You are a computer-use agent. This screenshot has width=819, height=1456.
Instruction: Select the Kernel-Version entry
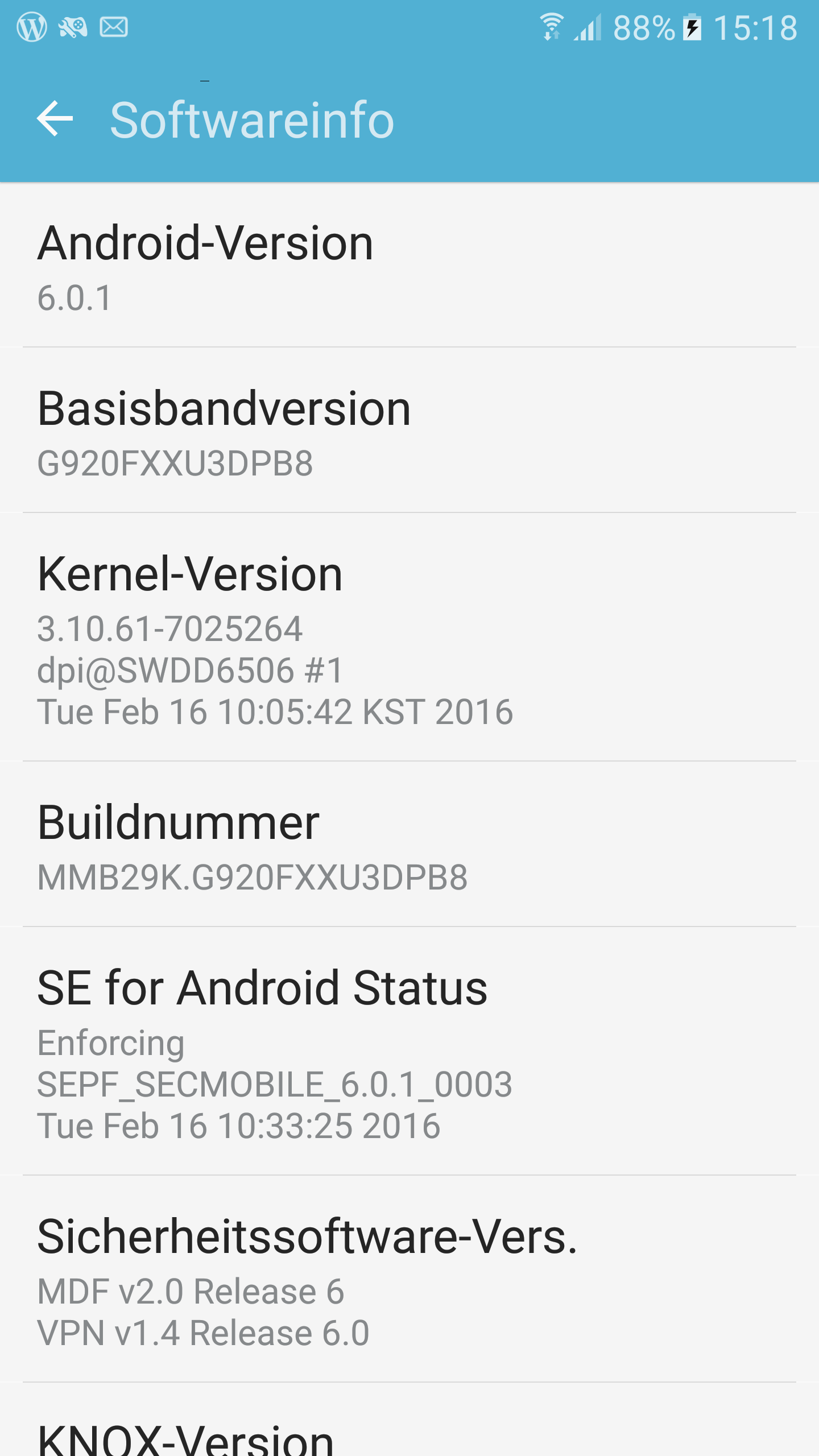pos(409,638)
